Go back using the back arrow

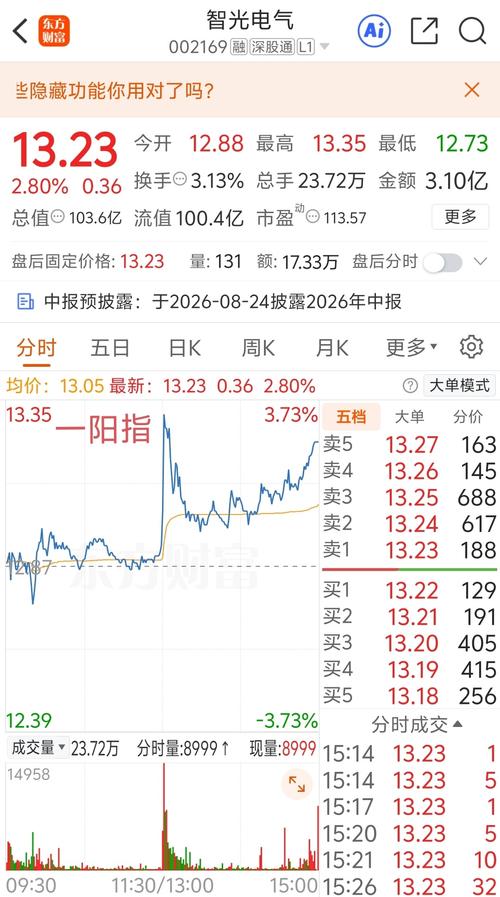[x=21, y=31]
